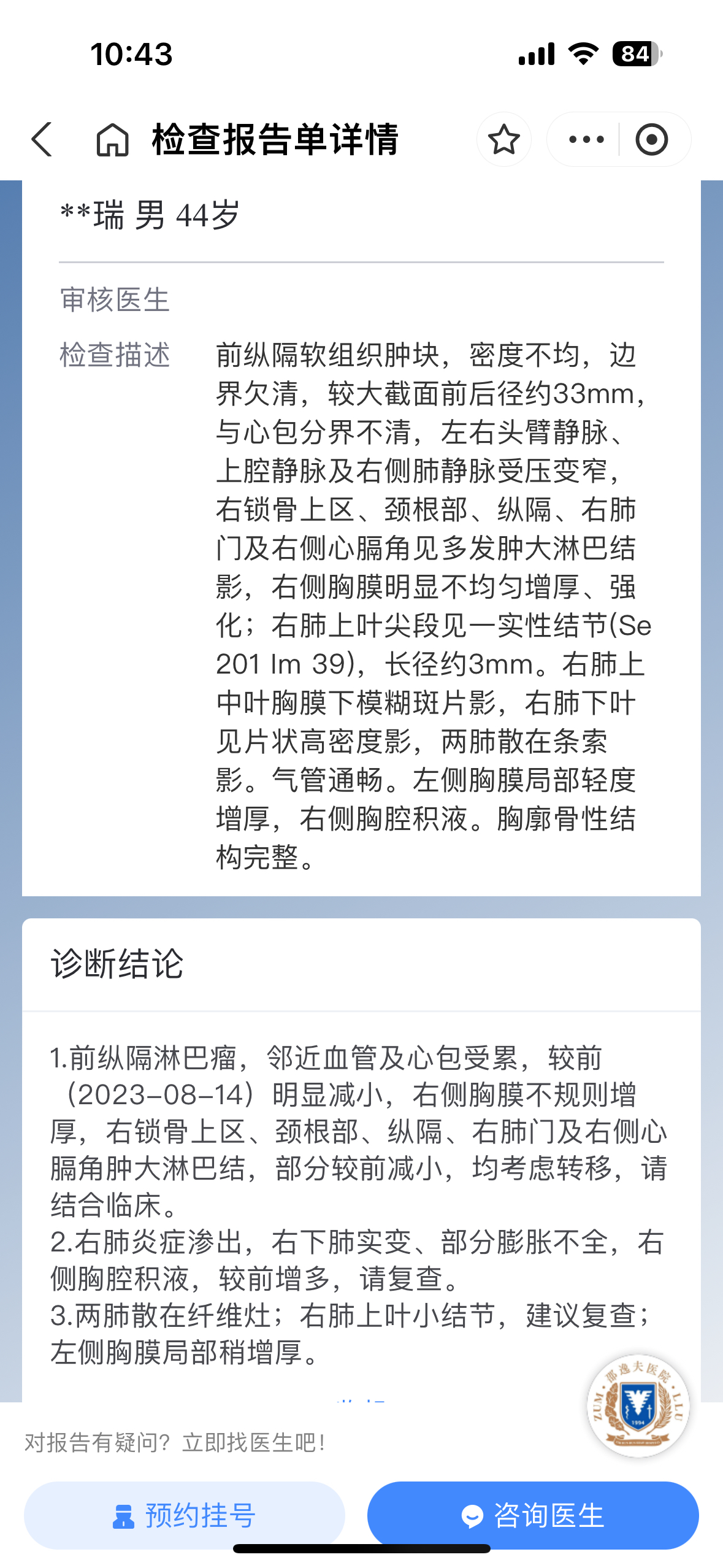This screenshot has height=1568, width=723.
Task: Open the floating hospital badge button
Action: pos(638,1405)
